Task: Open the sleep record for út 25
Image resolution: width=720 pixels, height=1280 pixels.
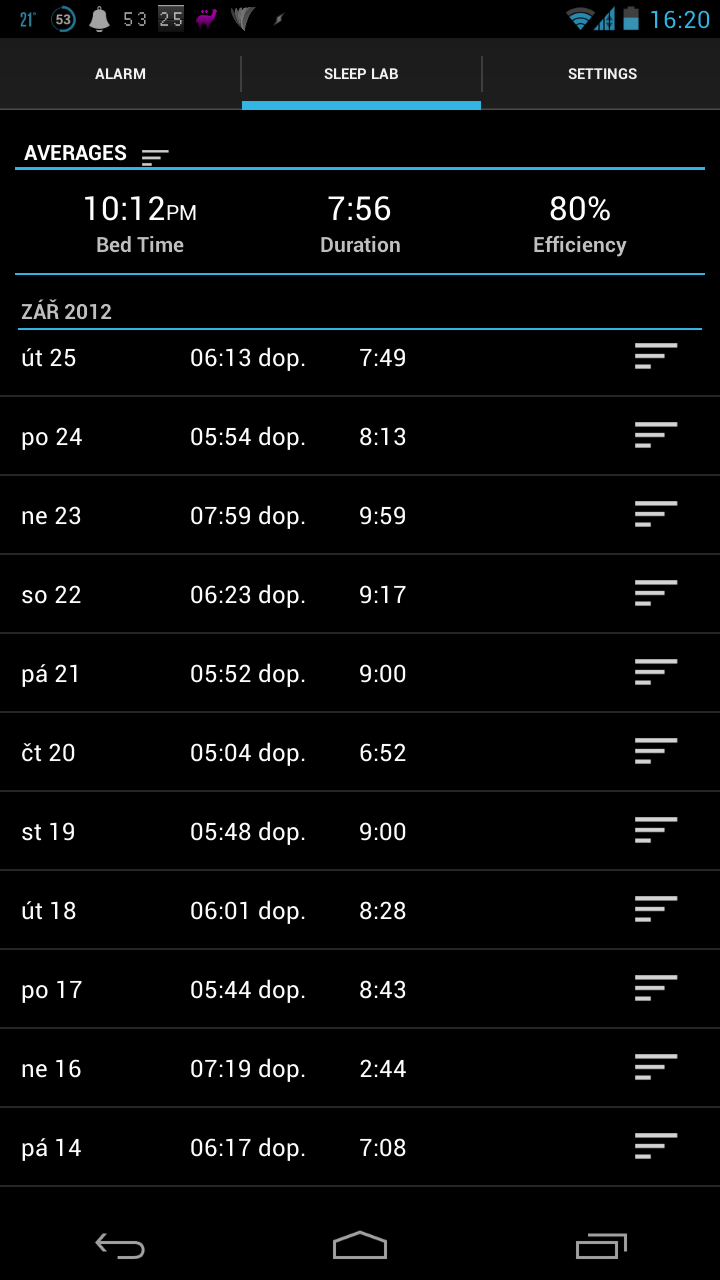Action: (360, 358)
